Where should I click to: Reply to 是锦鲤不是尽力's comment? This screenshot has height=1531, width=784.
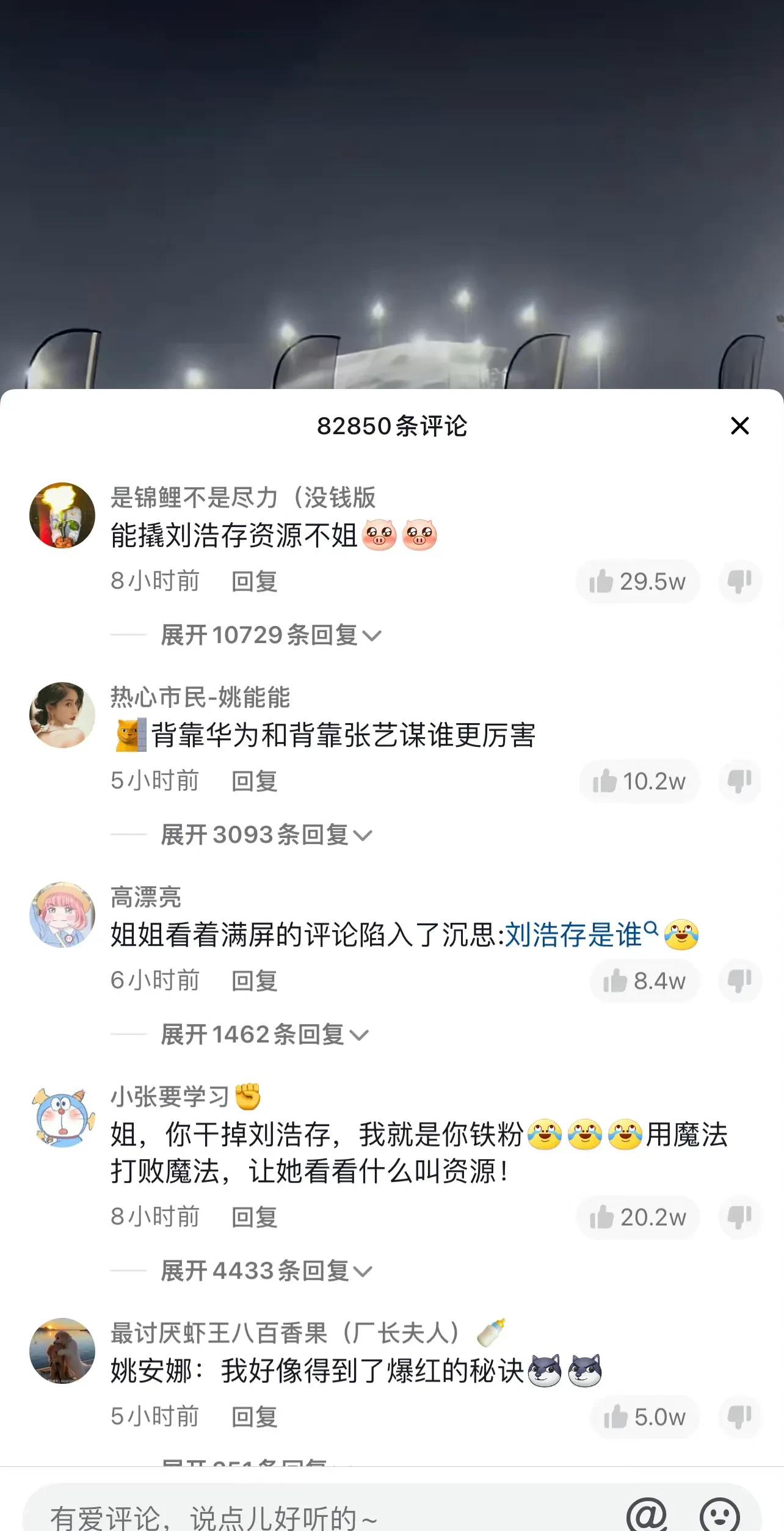[x=254, y=581]
